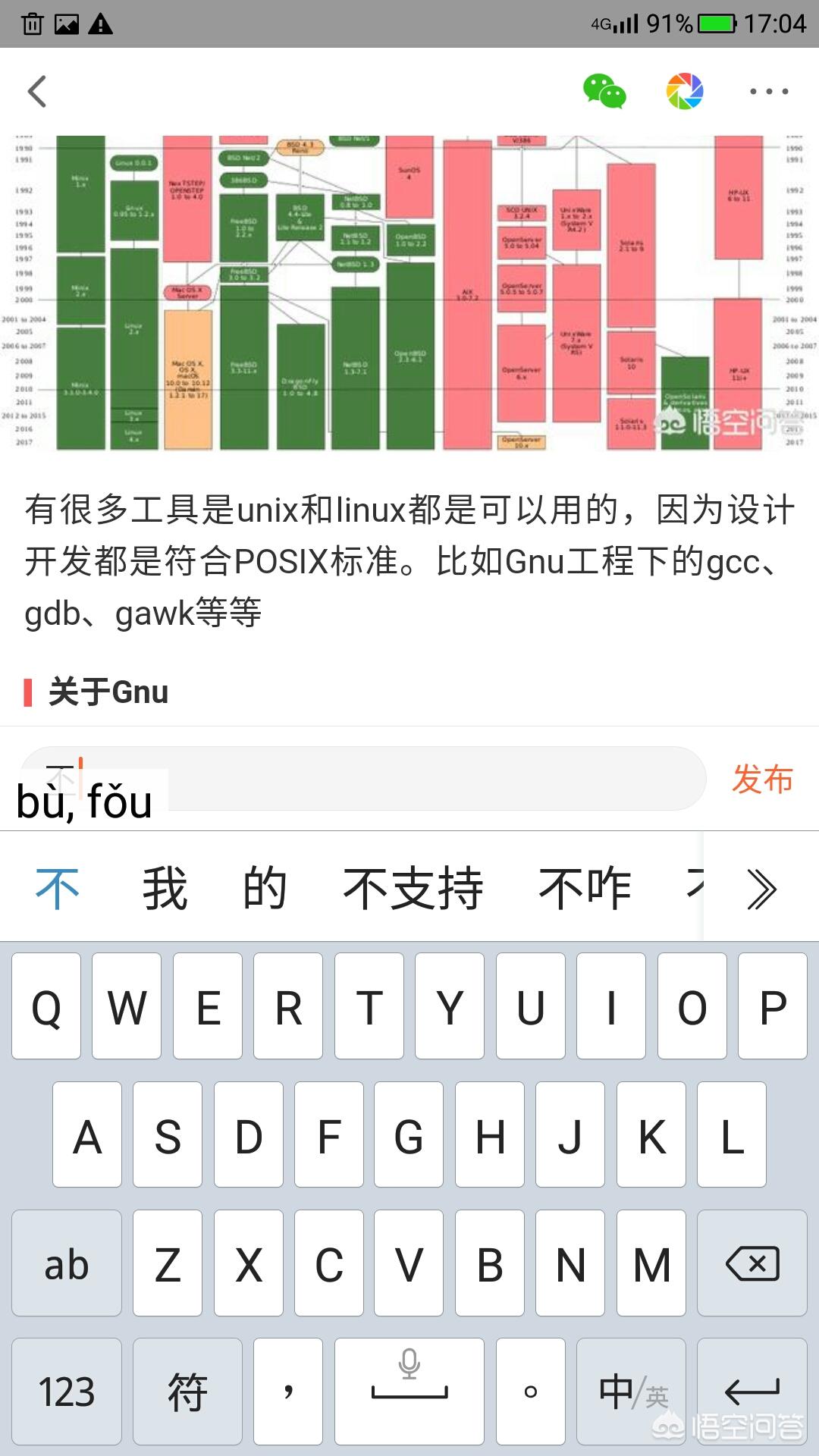Toggle to lowercase with the ab key
This screenshot has height=1456, width=819.
click(66, 1264)
